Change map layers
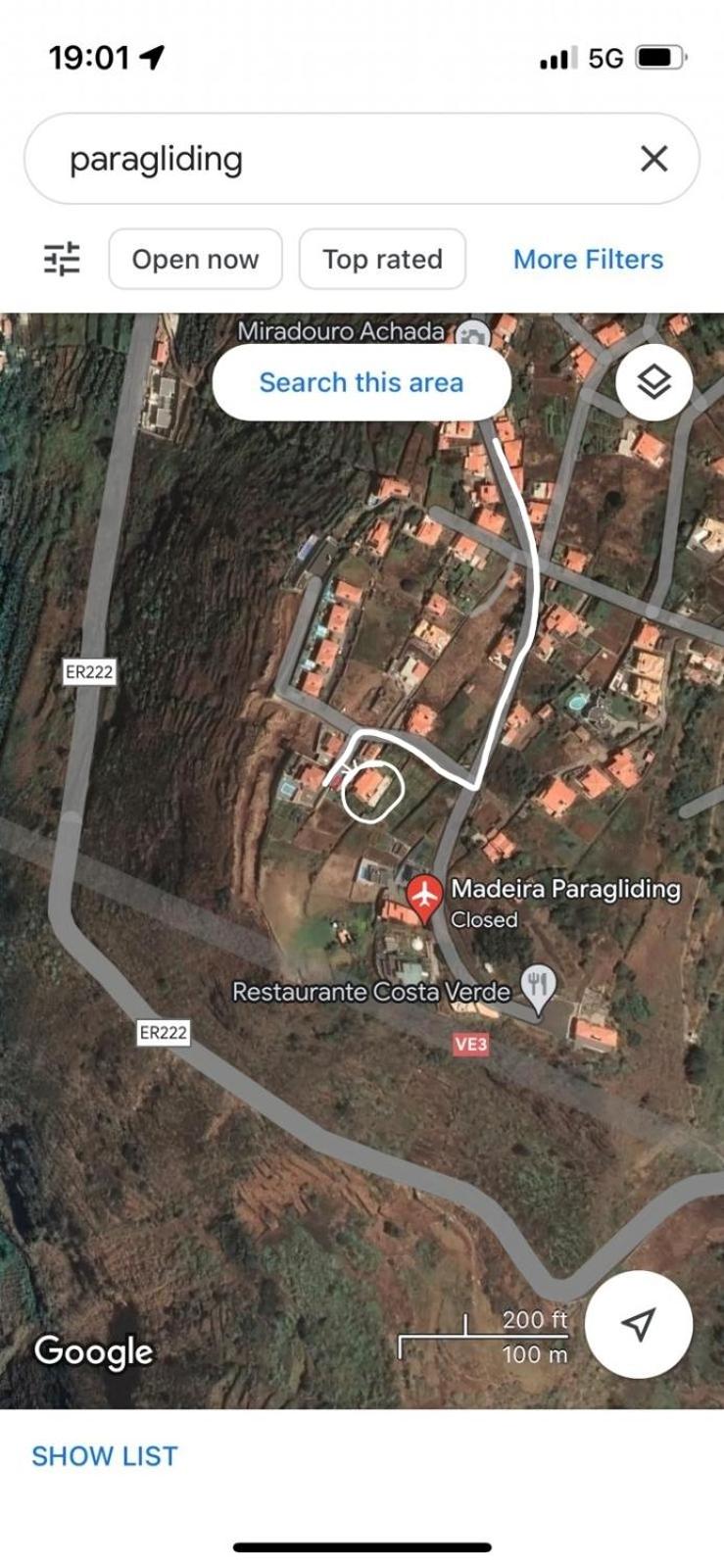The image size is (724, 1568). [653, 382]
